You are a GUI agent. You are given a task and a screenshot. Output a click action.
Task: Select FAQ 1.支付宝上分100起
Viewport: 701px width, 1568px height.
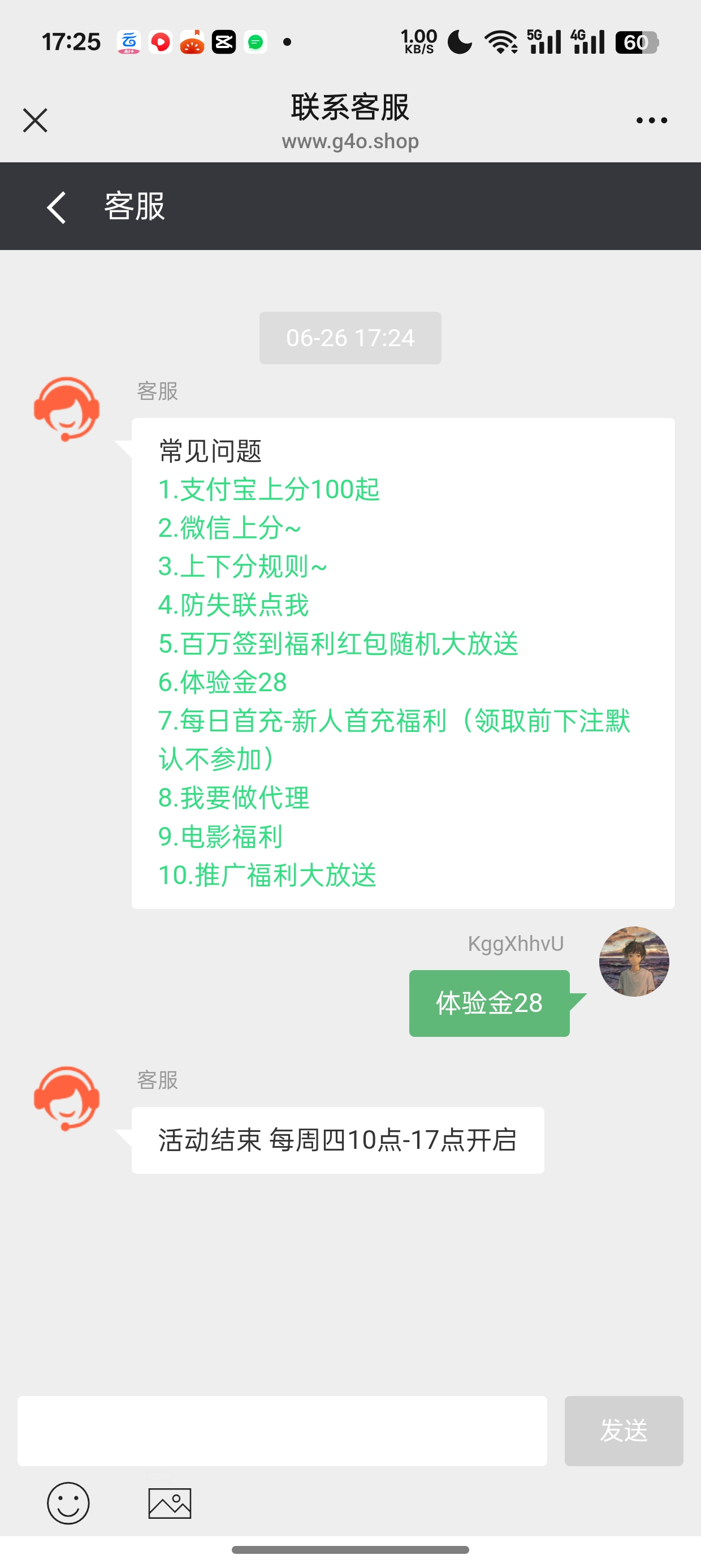(x=269, y=489)
